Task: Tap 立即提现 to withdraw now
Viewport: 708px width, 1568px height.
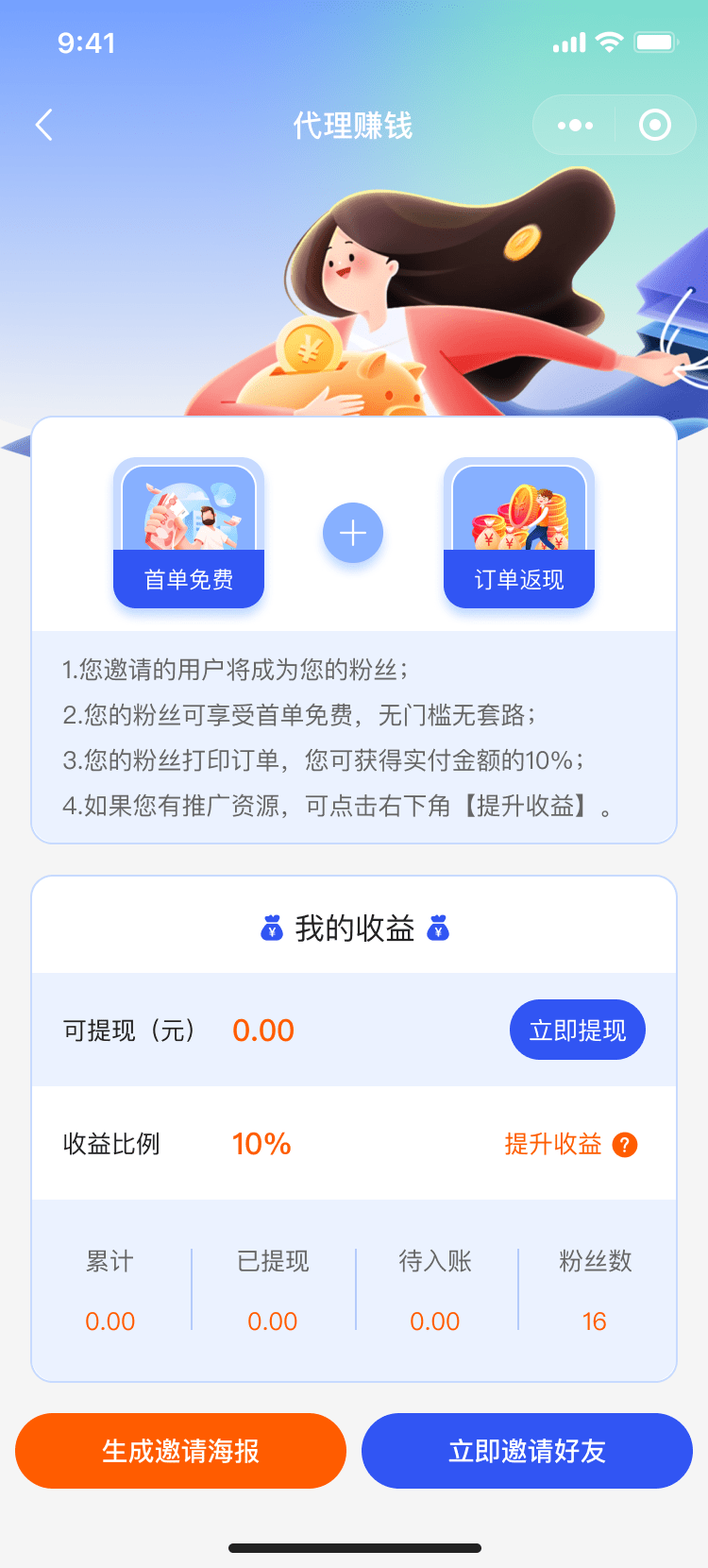Action: [577, 1030]
